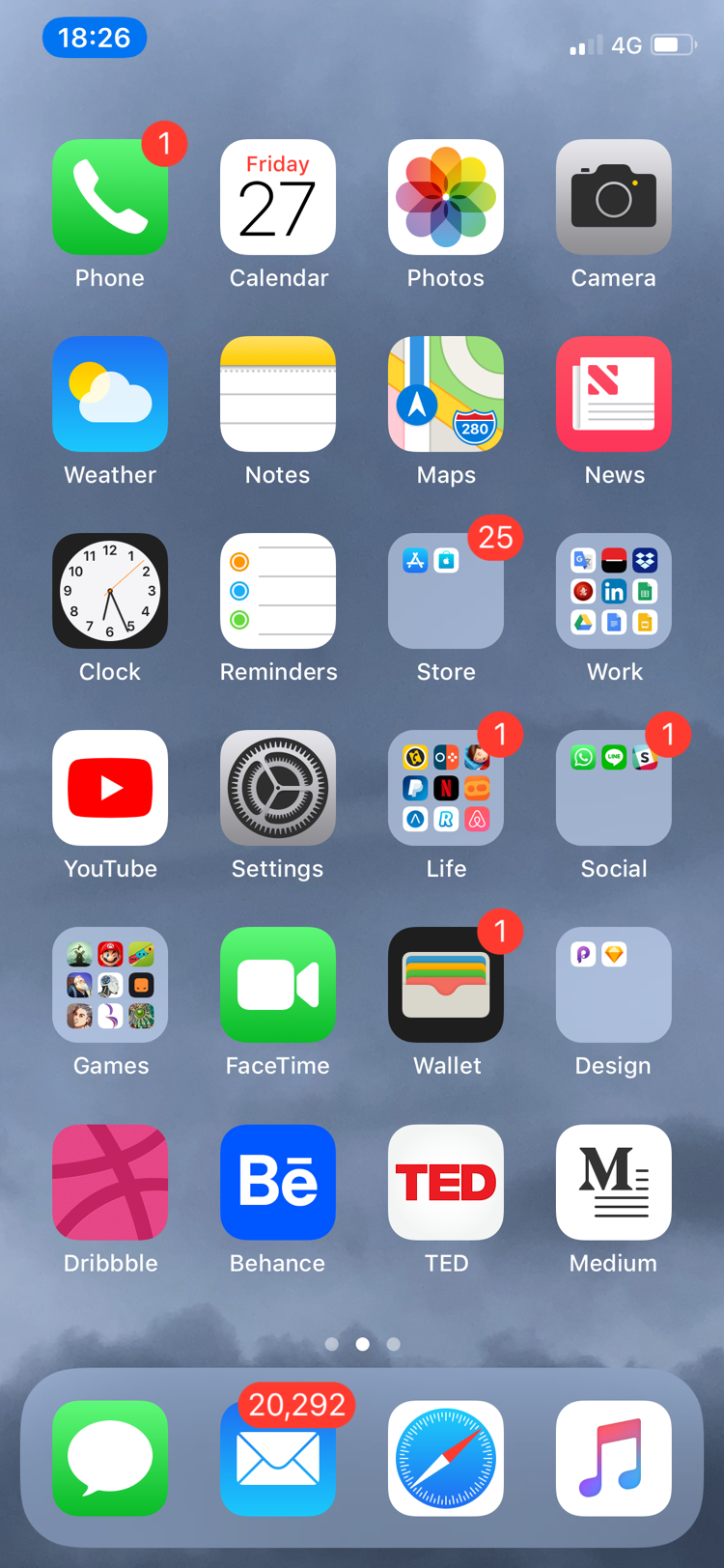
Task: Check the Weather app
Action: pos(110,394)
